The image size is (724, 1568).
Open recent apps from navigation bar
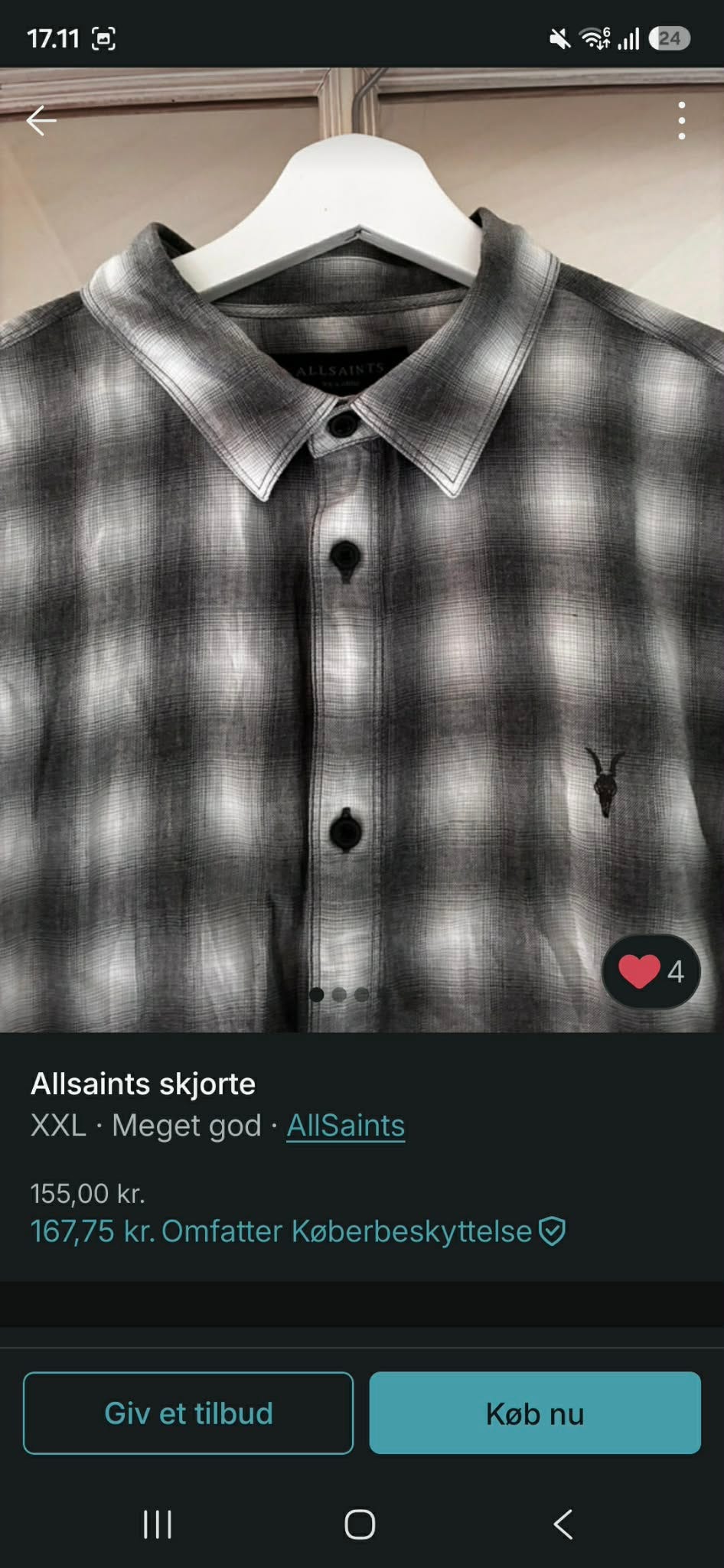[x=158, y=1524]
